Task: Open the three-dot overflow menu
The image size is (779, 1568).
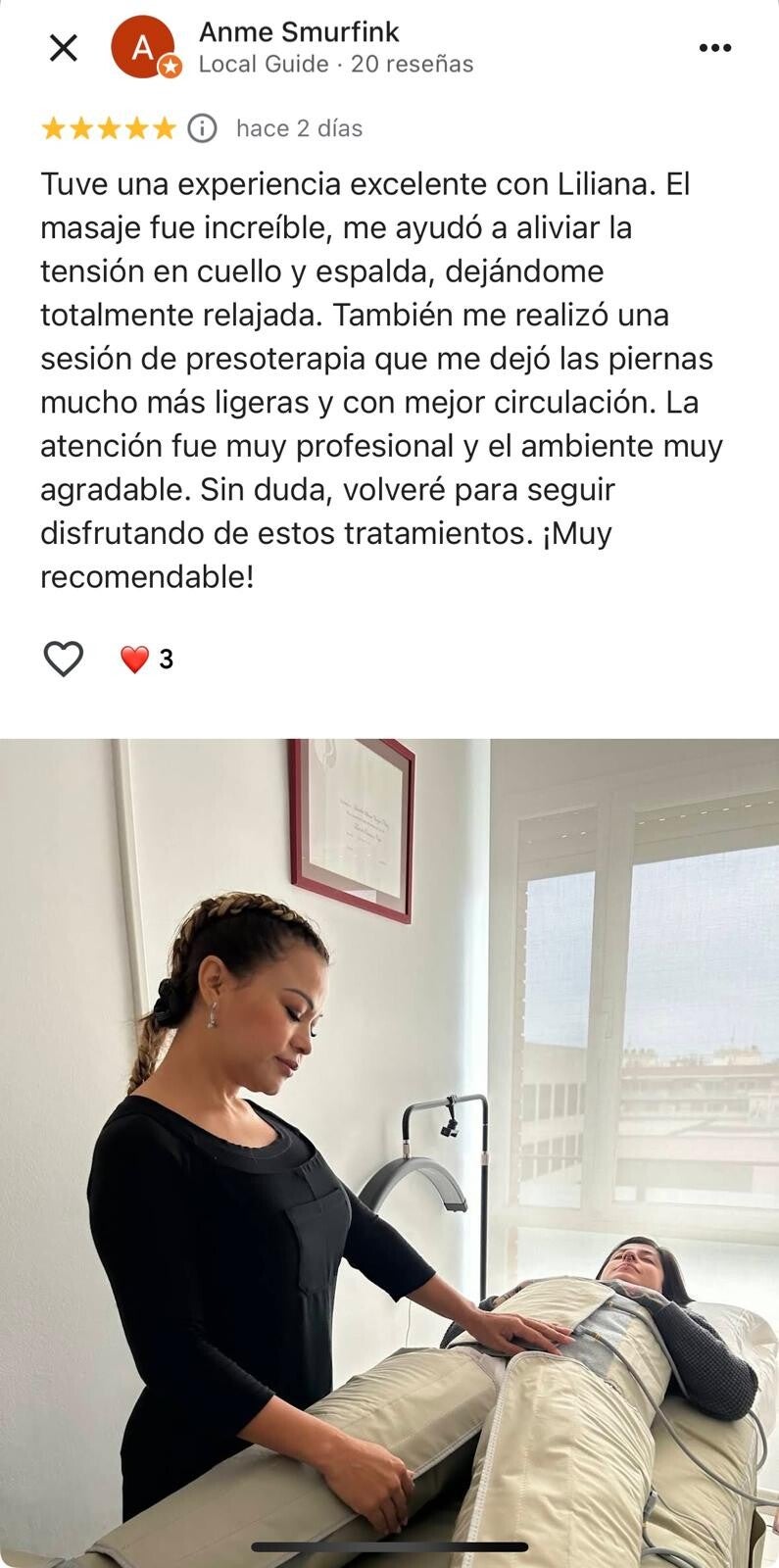Action: (714, 48)
